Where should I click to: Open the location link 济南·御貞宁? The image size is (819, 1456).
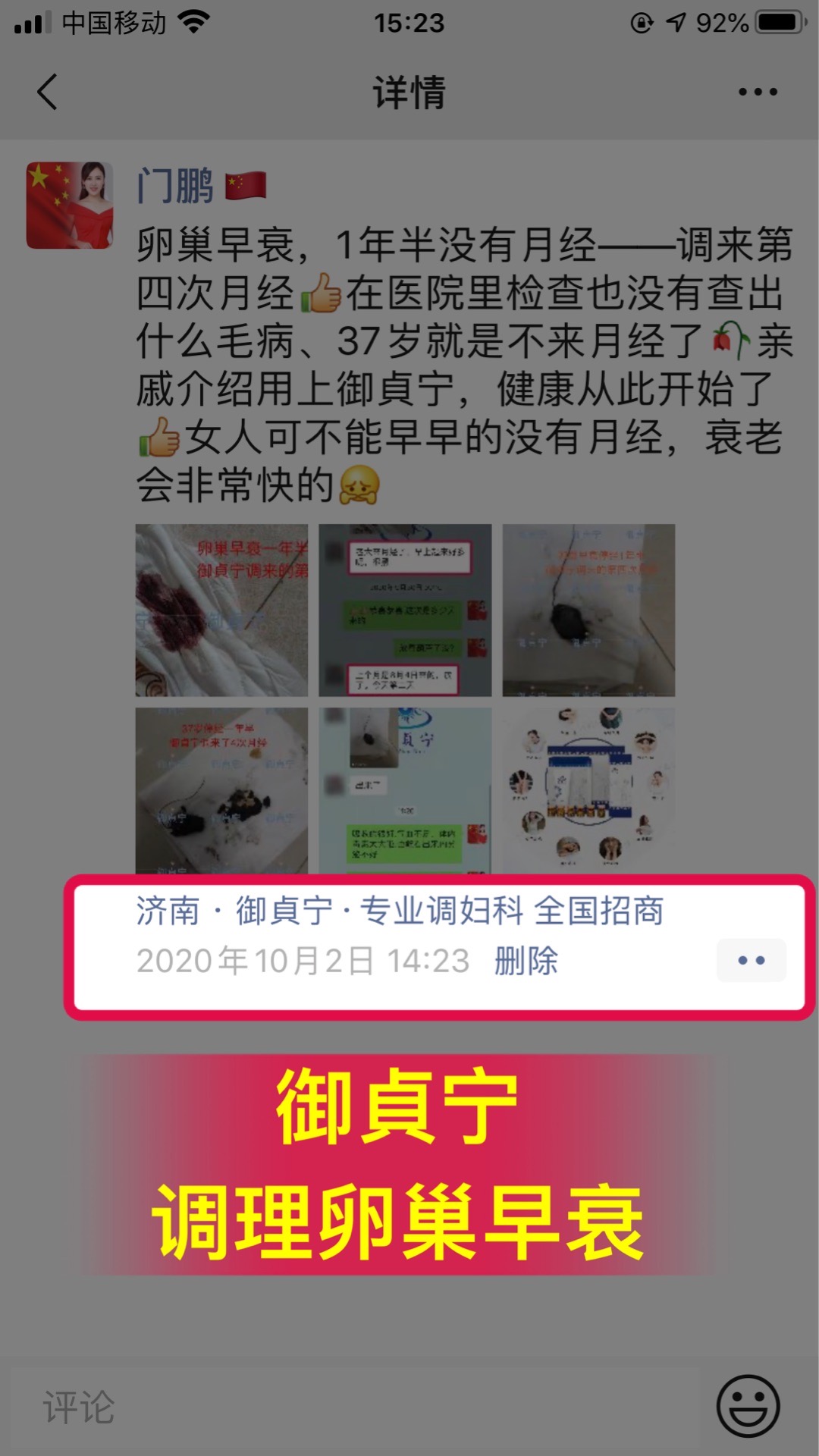[x=400, y=911]
